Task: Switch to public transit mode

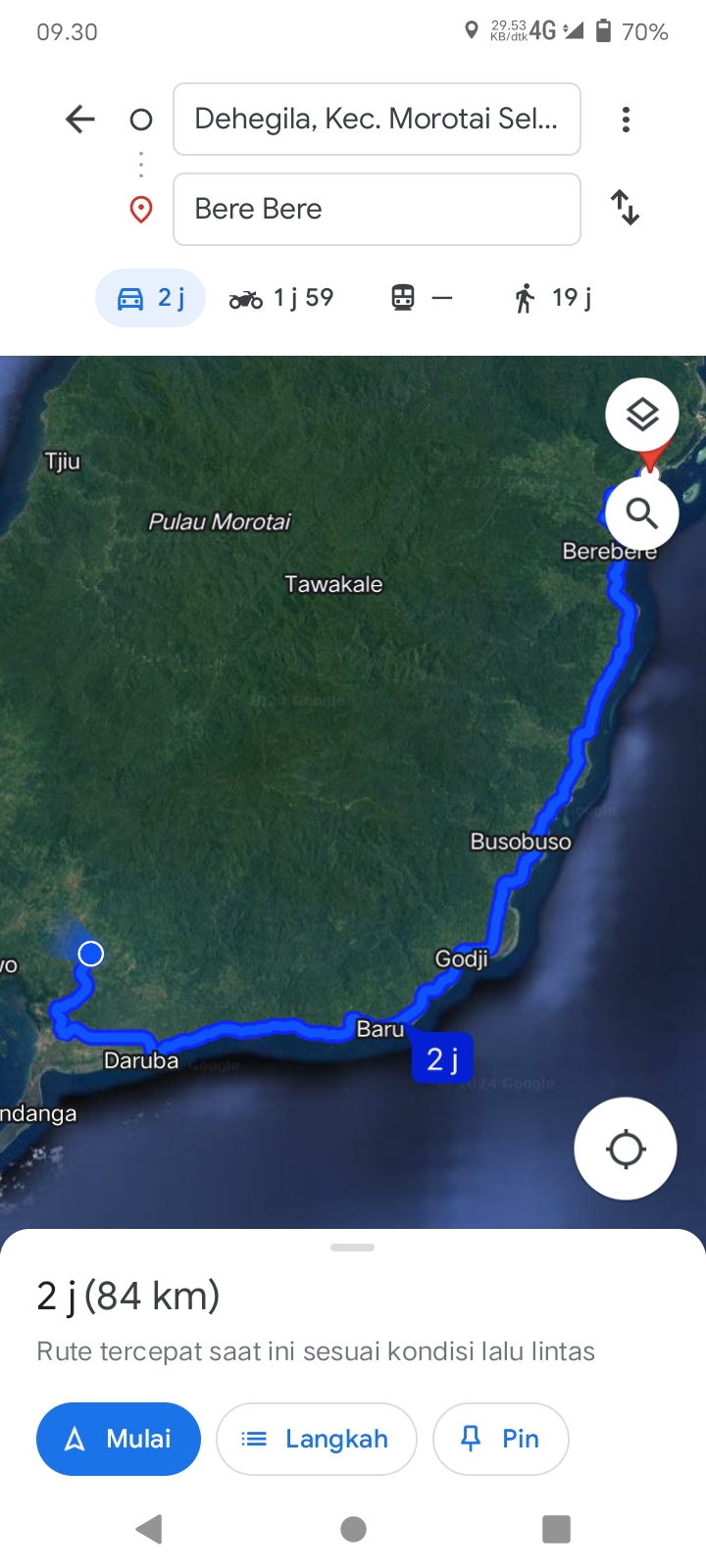Action: 422,298
